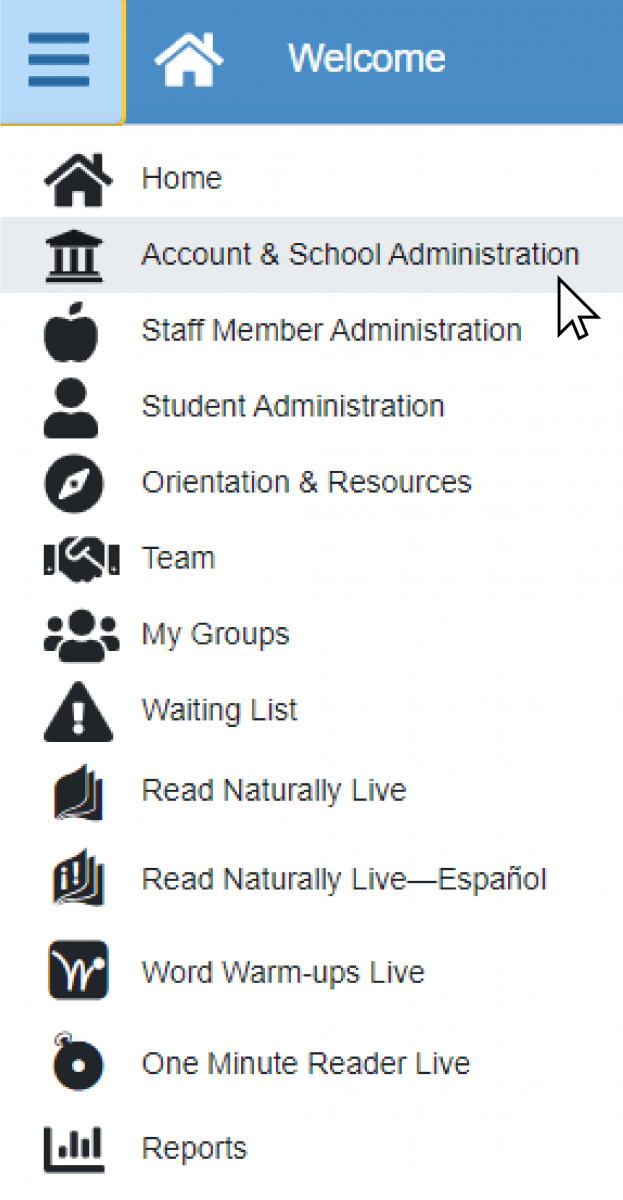The image size is (623, 1200).
Task: Close the hamburger menu button
Action: click(x=61, y=61)
